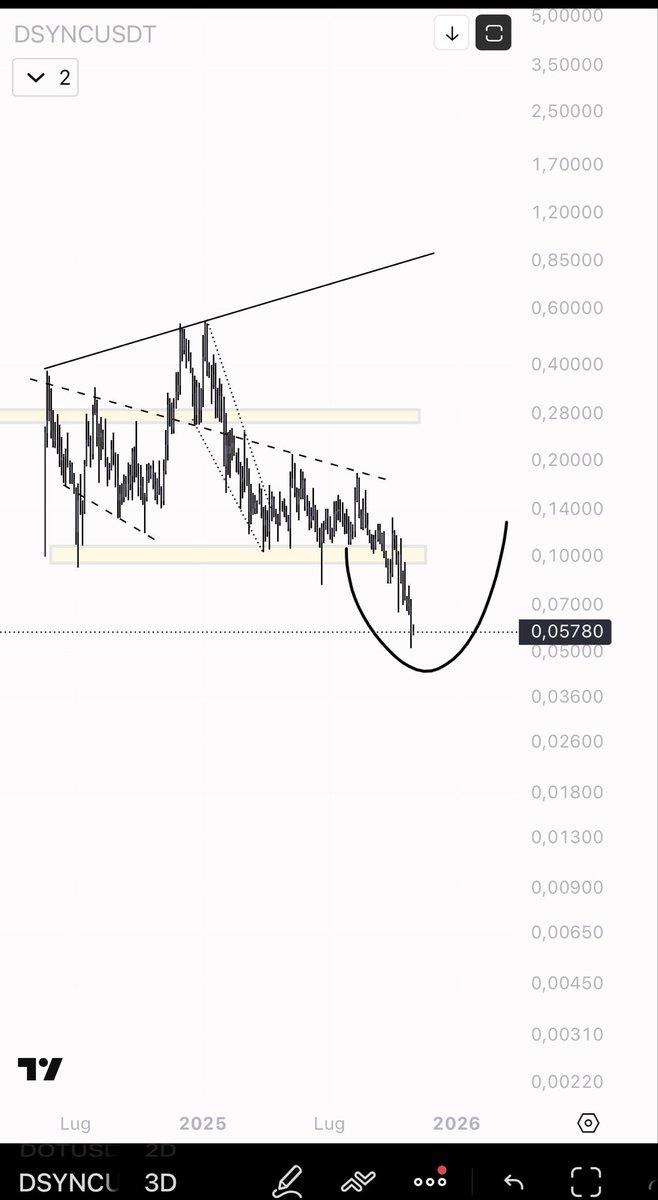Screen dimensions: 658x1200
Task: Open the three-dot more menu
Action: point(430,1180)
